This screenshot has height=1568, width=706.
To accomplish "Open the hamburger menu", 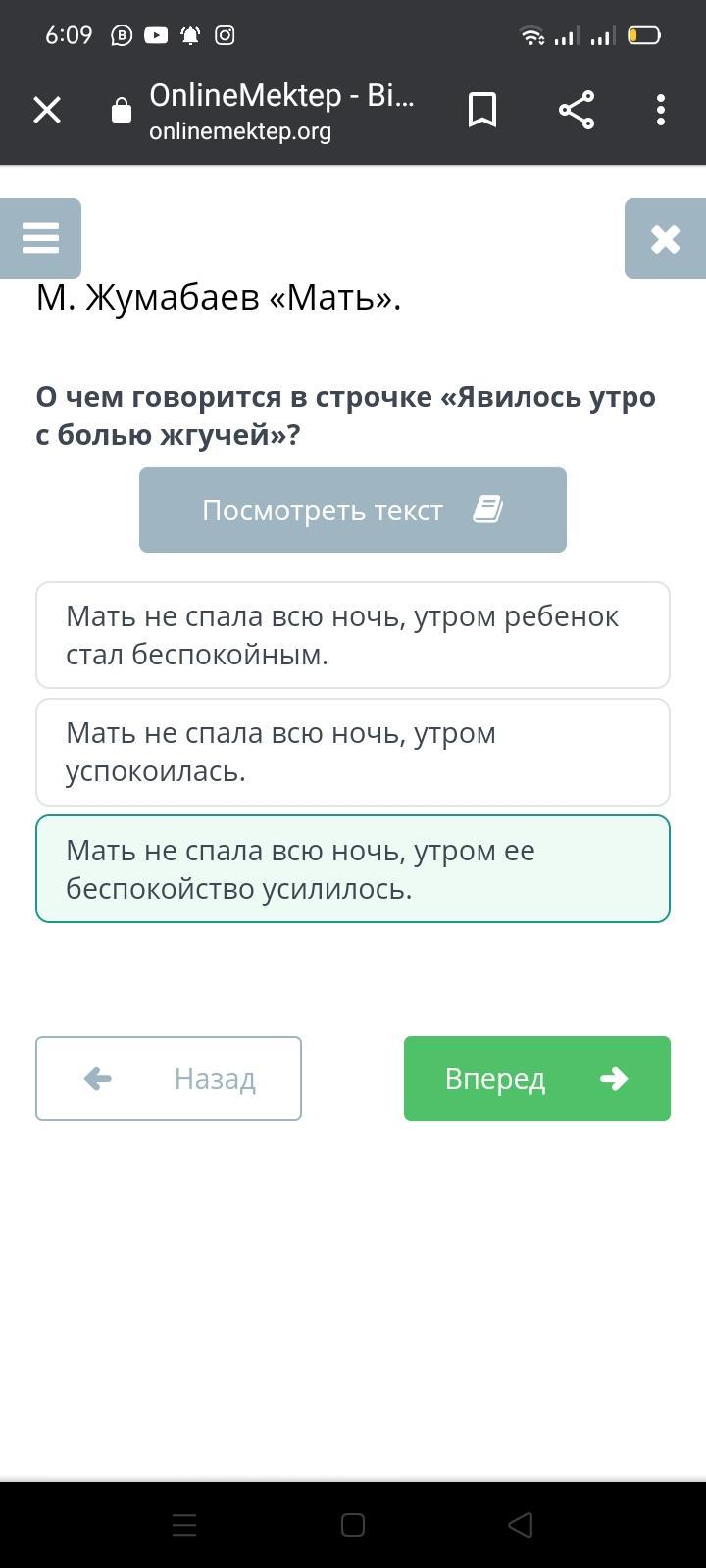I will point(40,238).
